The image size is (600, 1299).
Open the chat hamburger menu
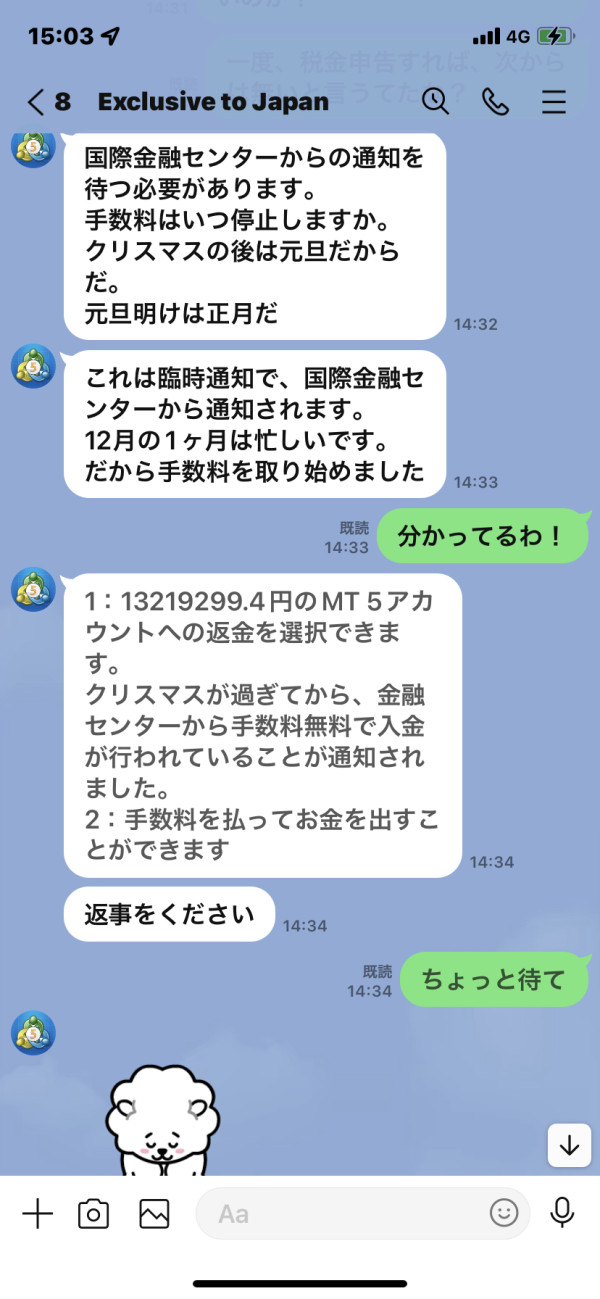pyautogui.click(x=553, y=101)
